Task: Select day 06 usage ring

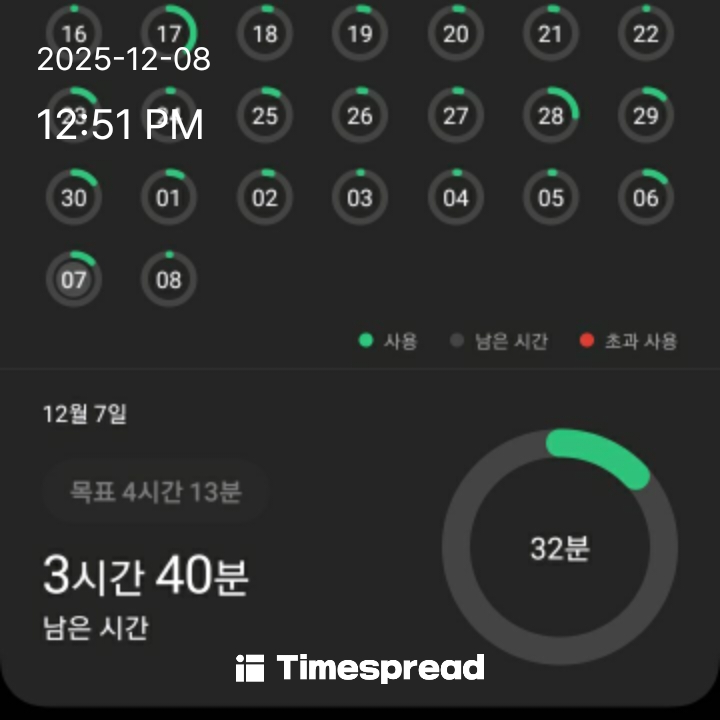Action: (x=646, y=197)
